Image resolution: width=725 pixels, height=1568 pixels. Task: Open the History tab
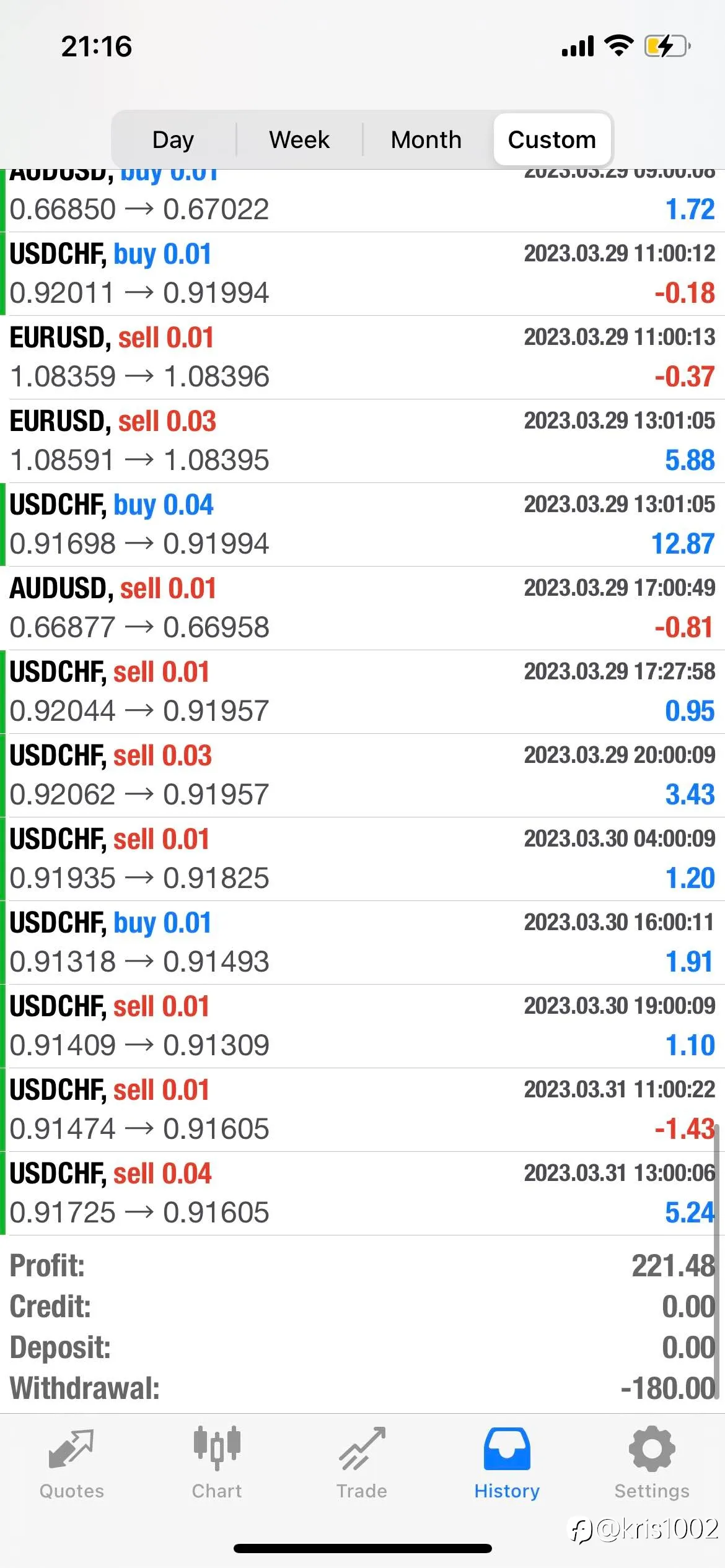pyautogui.click(x=507, y=1464)
